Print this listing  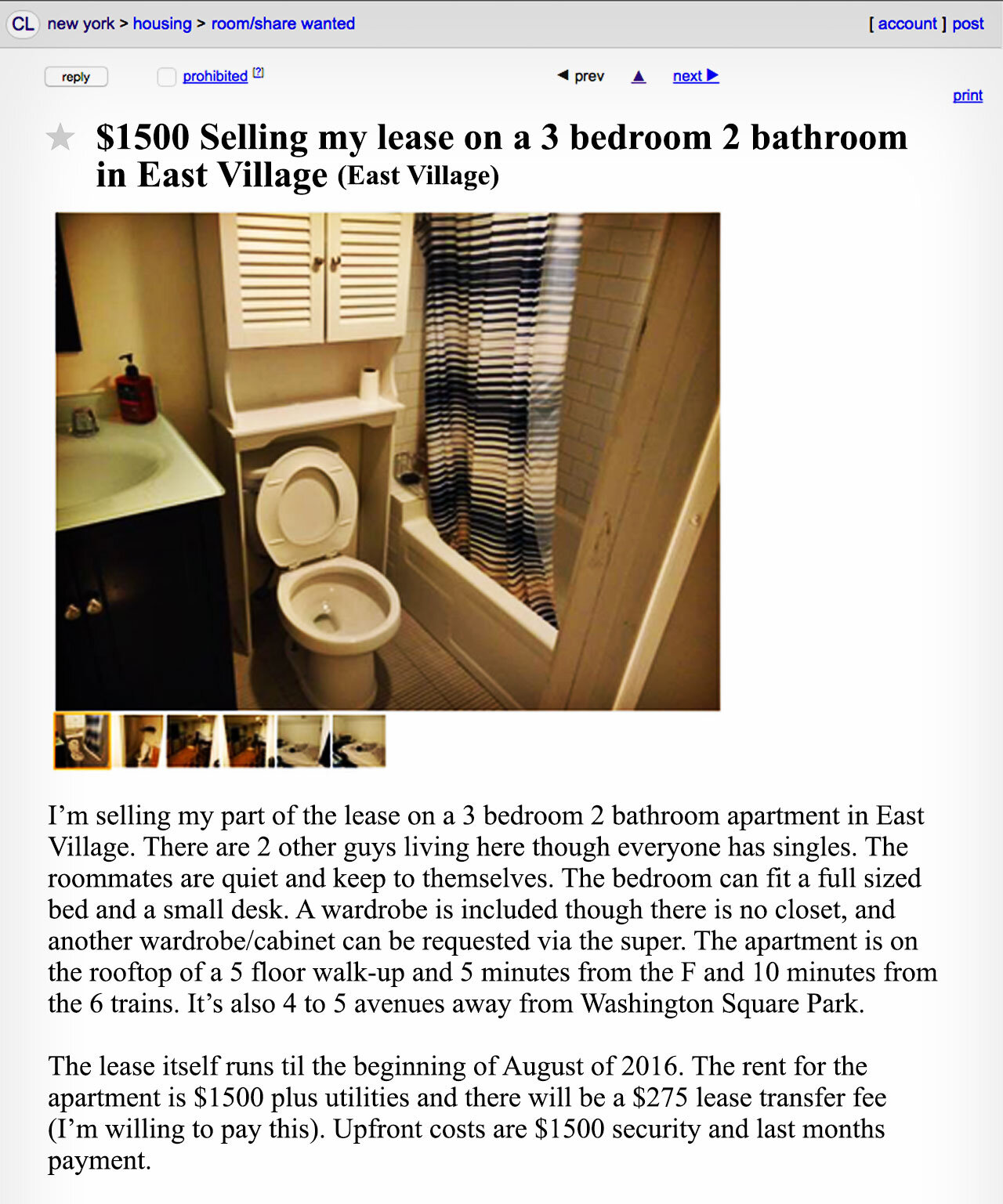coord(967,96)
